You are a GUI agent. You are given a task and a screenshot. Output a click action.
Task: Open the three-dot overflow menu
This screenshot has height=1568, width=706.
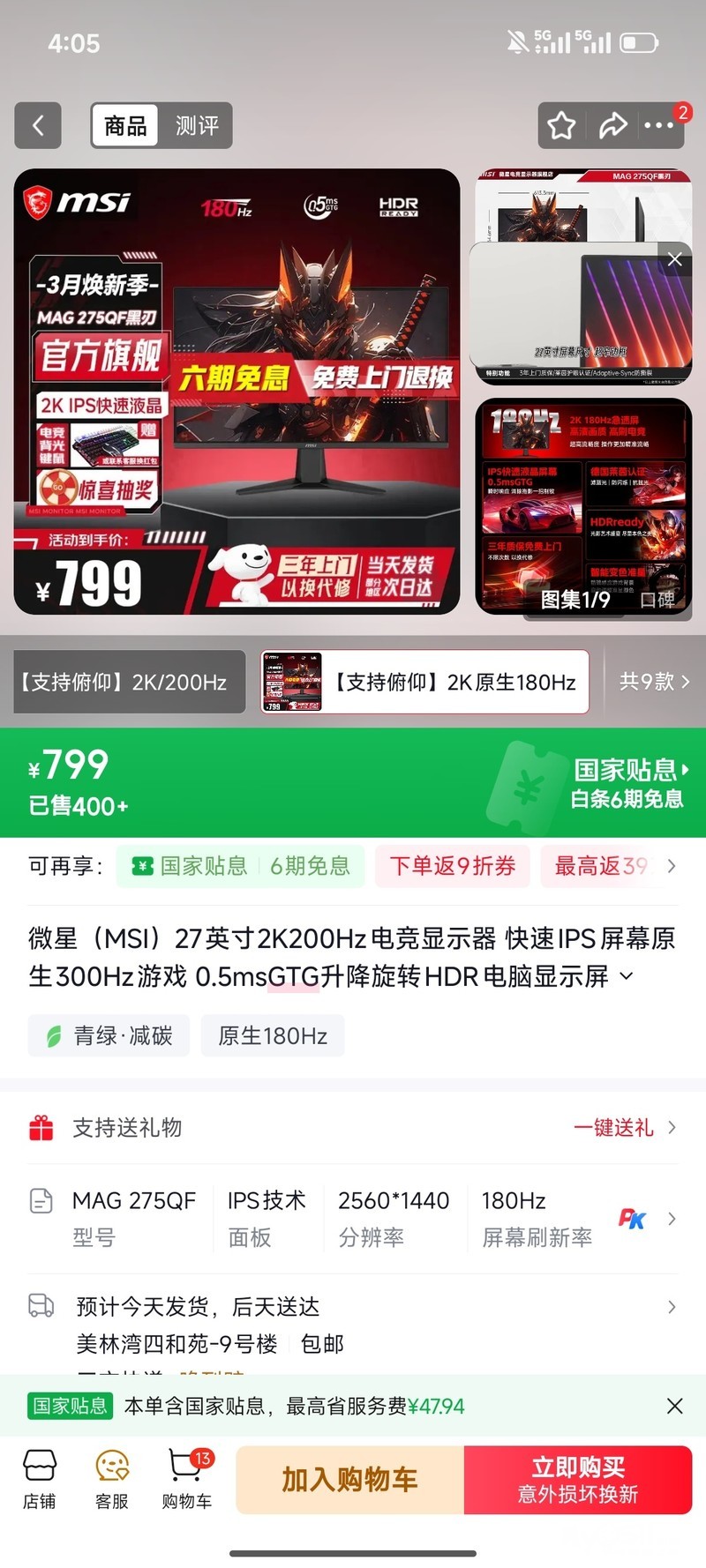[x=659, y=125]
